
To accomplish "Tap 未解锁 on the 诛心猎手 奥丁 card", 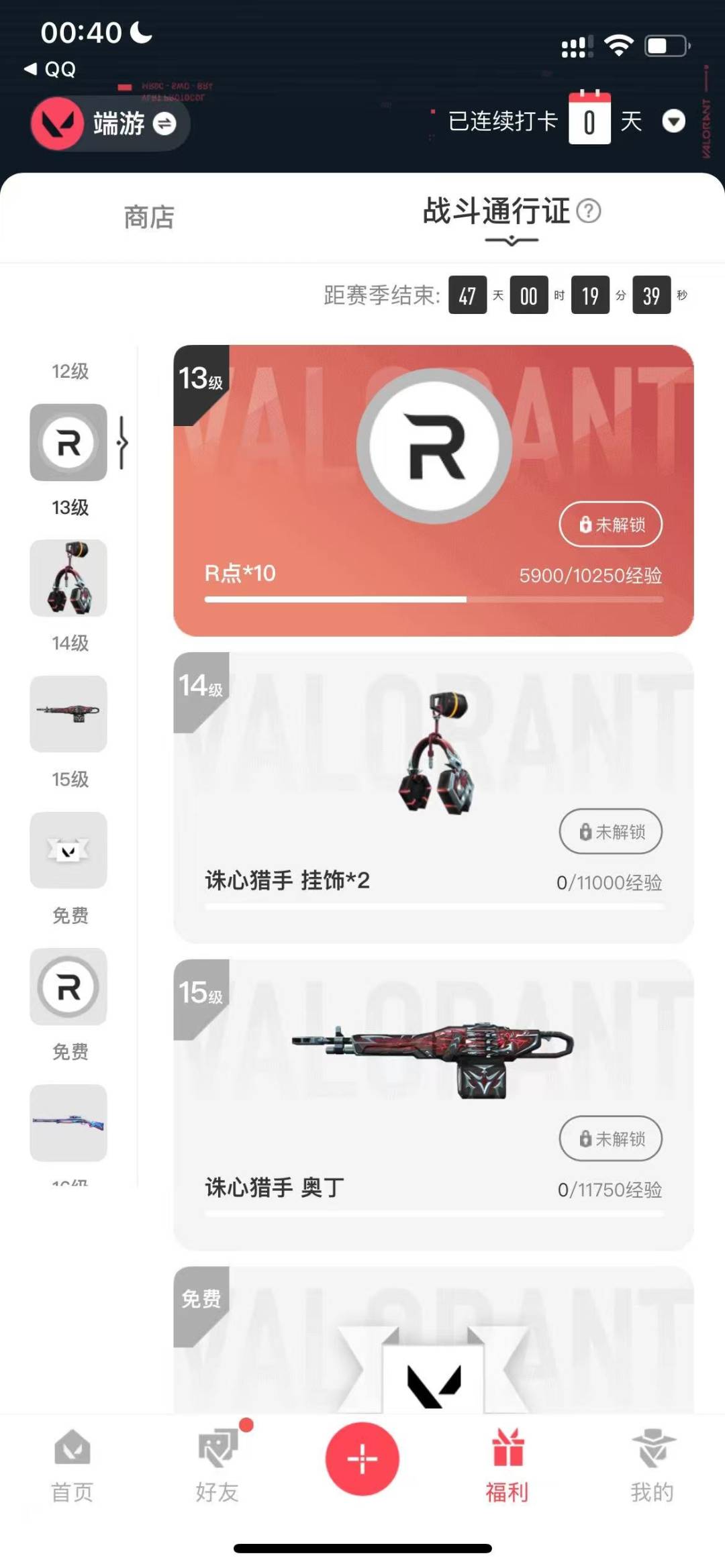I will click(x=610, y=1139).
